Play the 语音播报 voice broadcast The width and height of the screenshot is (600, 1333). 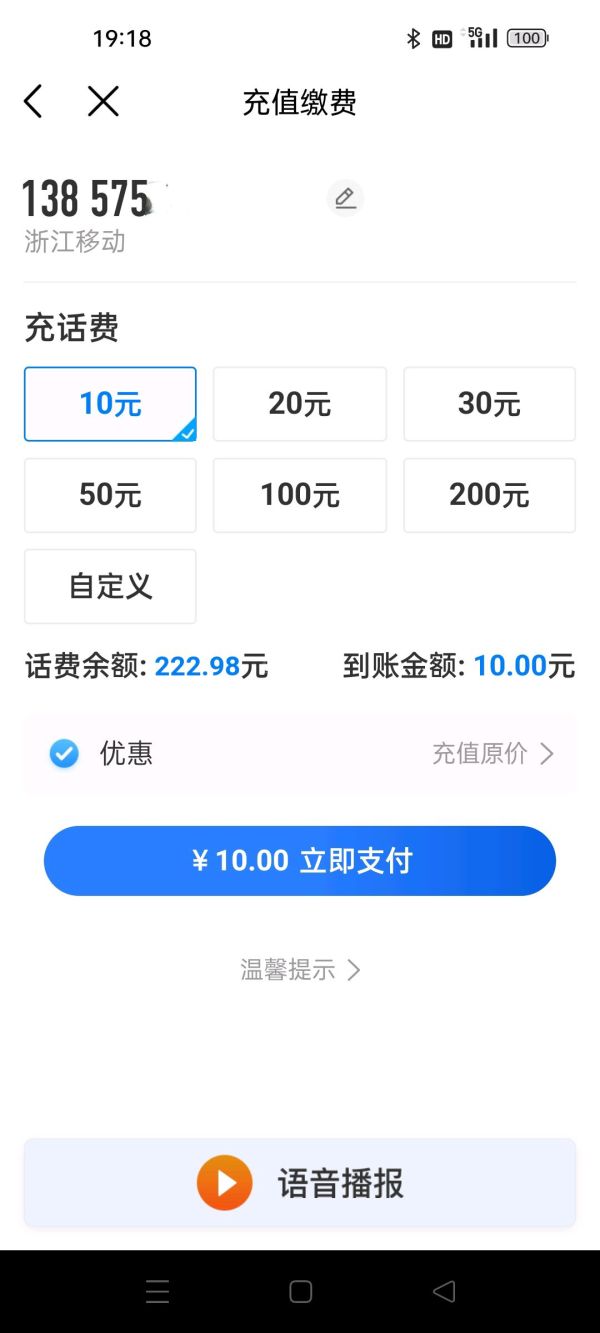click(x=300, y=1183)
